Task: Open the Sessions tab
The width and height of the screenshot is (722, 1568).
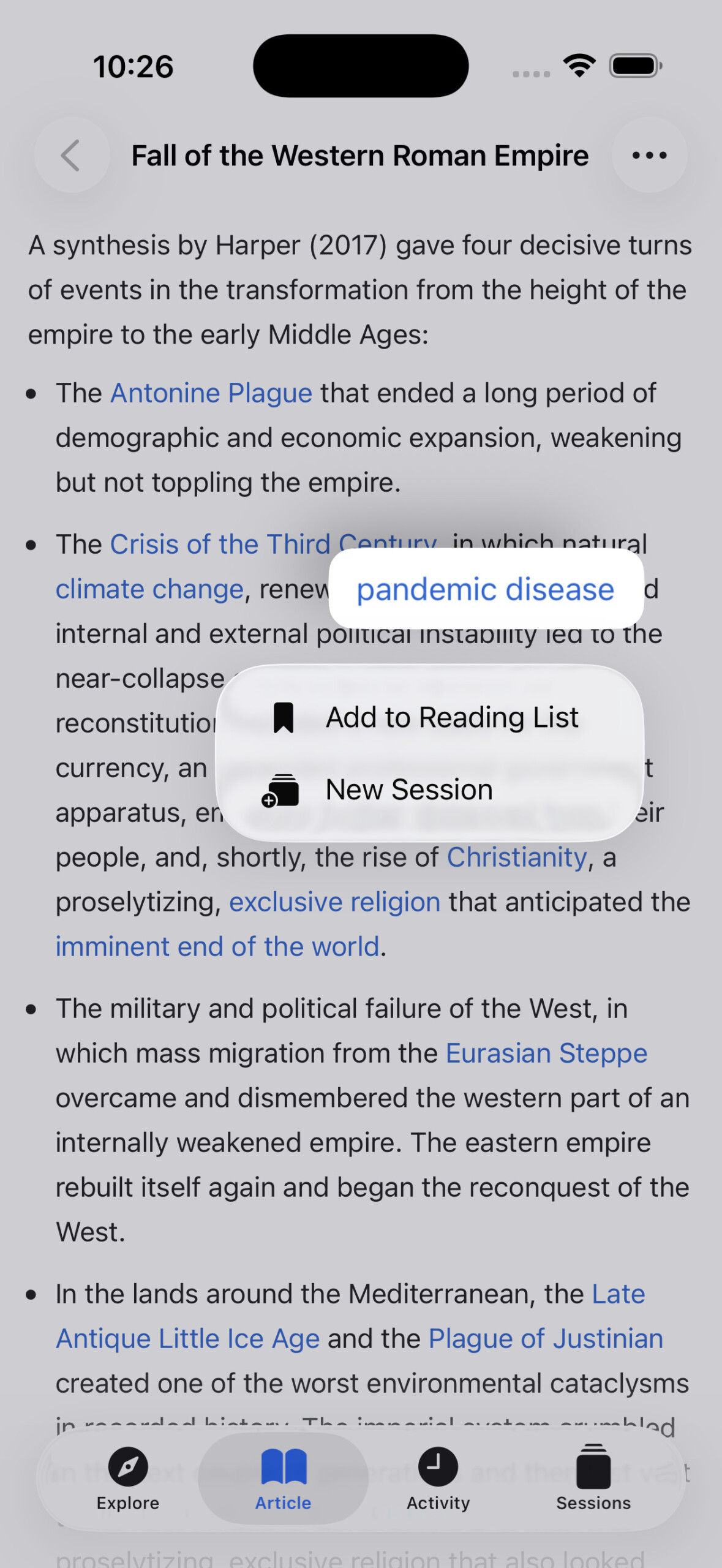Action: point(593,1477)
